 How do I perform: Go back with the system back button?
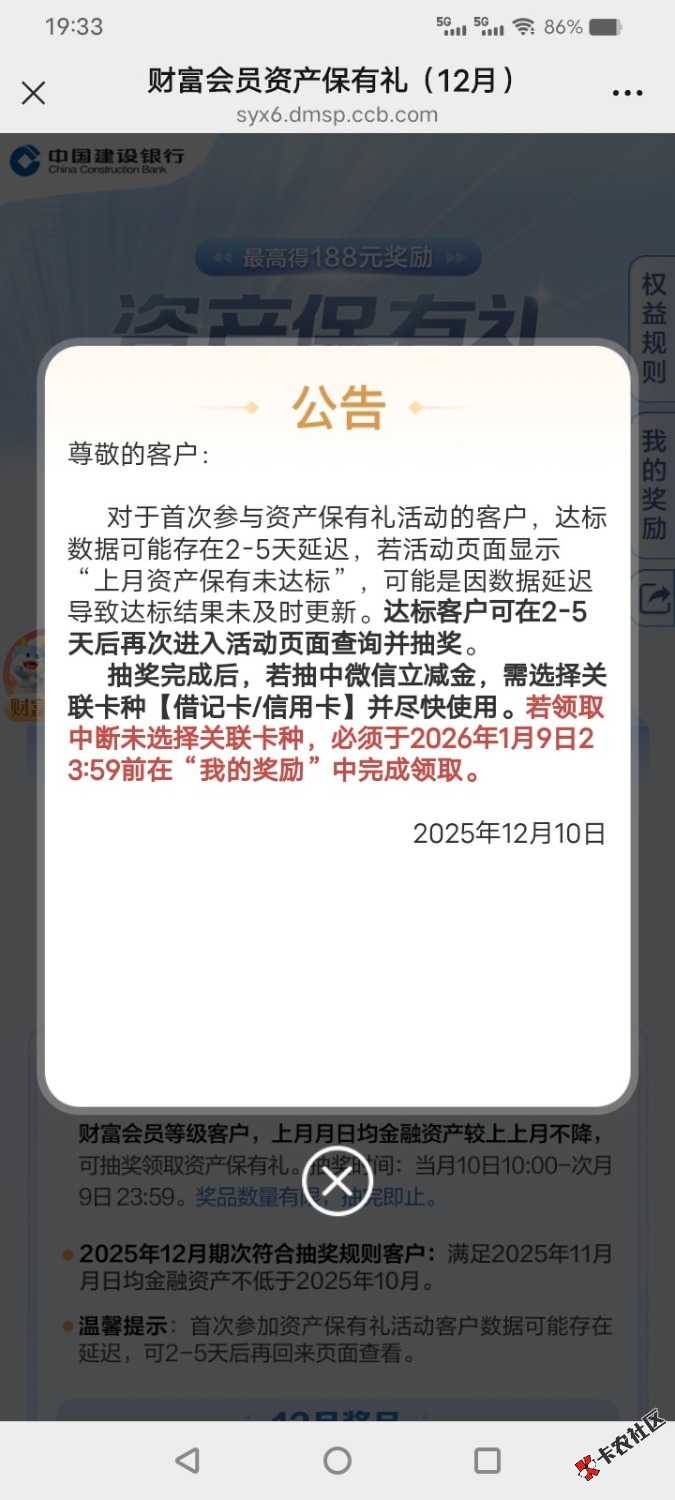(187, 1460)
